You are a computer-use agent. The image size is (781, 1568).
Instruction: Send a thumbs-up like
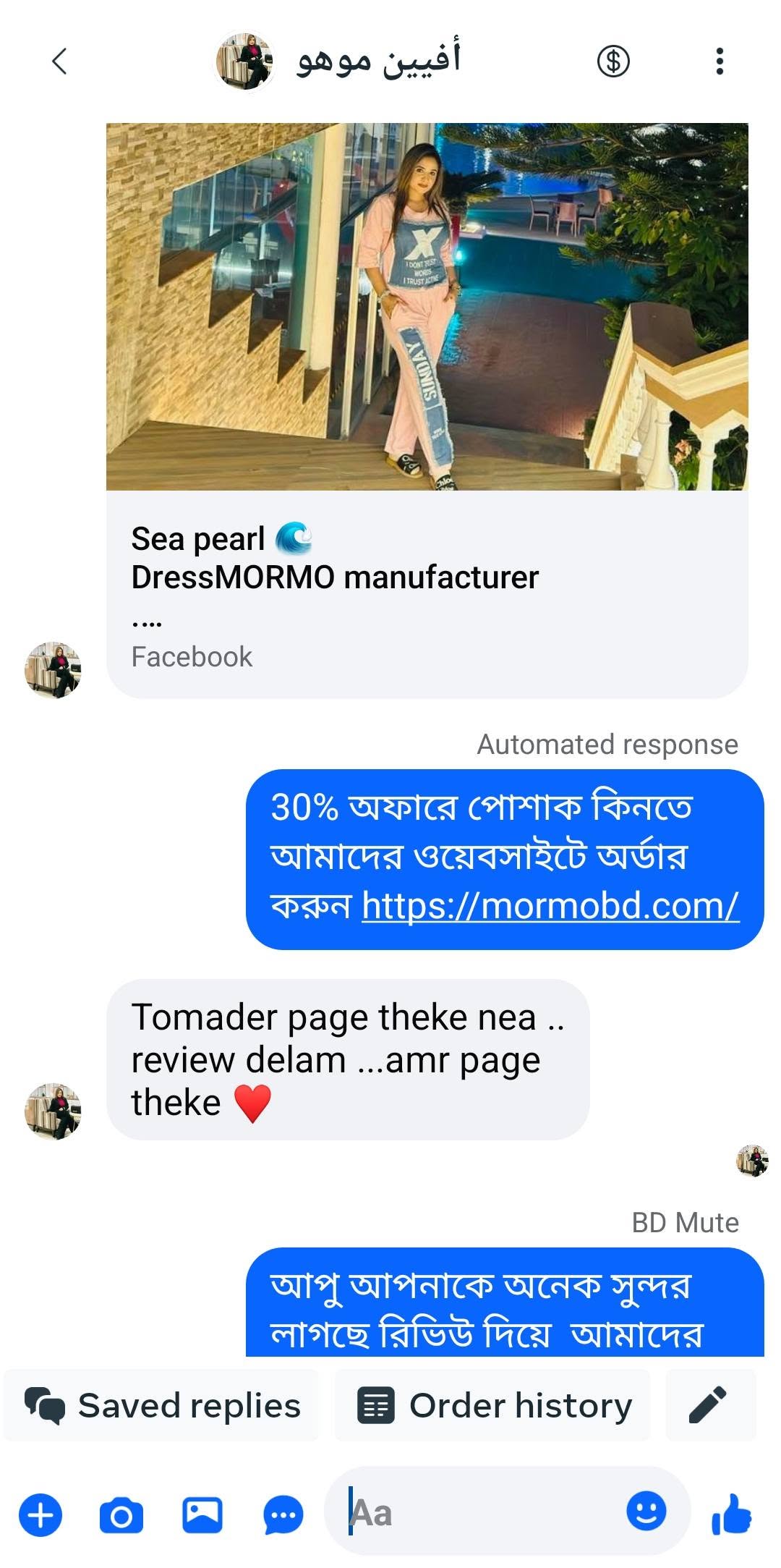pyautogui.click(x=731, y=1513)
